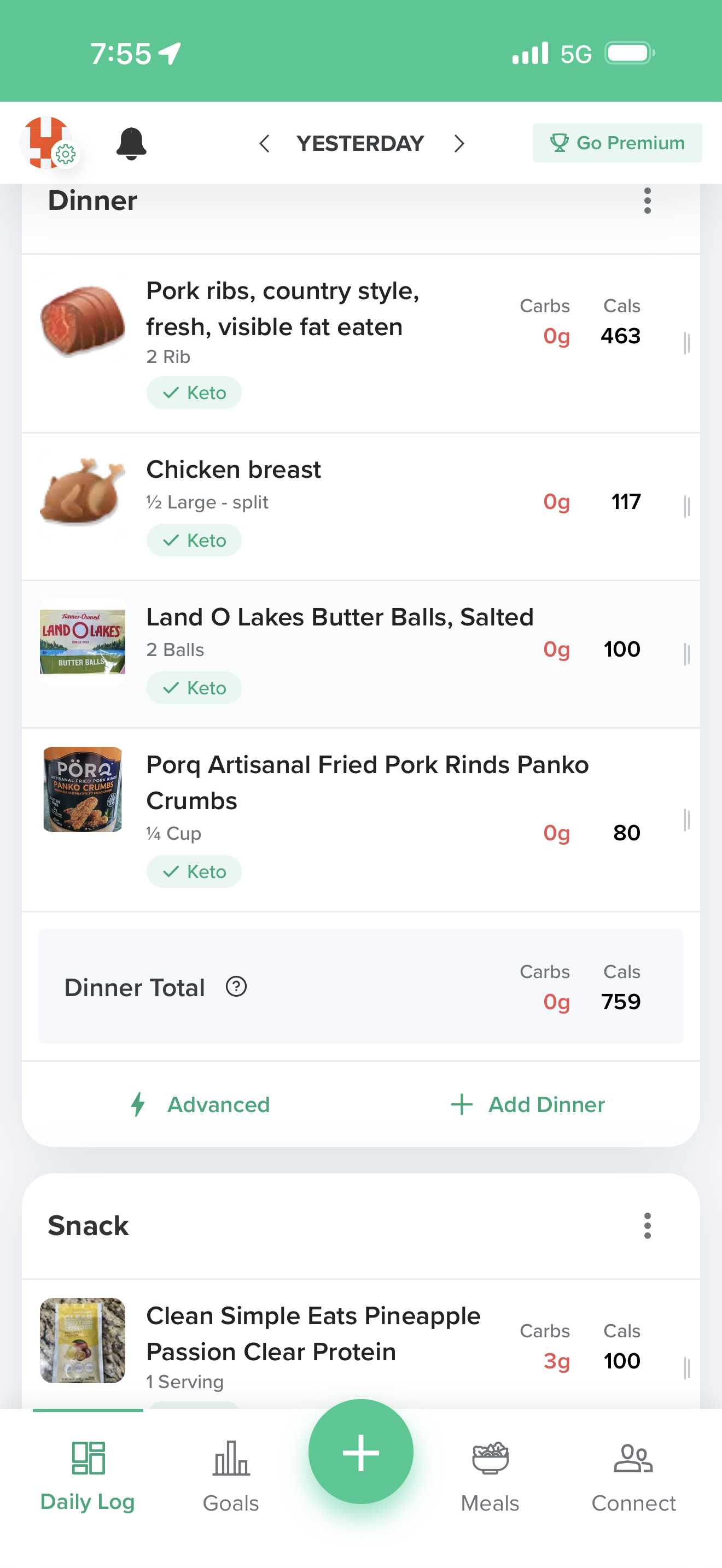Viewport: 722px width, 1568px height.
Task: Open the Dinner overflow menu
Action: (647, 201)
